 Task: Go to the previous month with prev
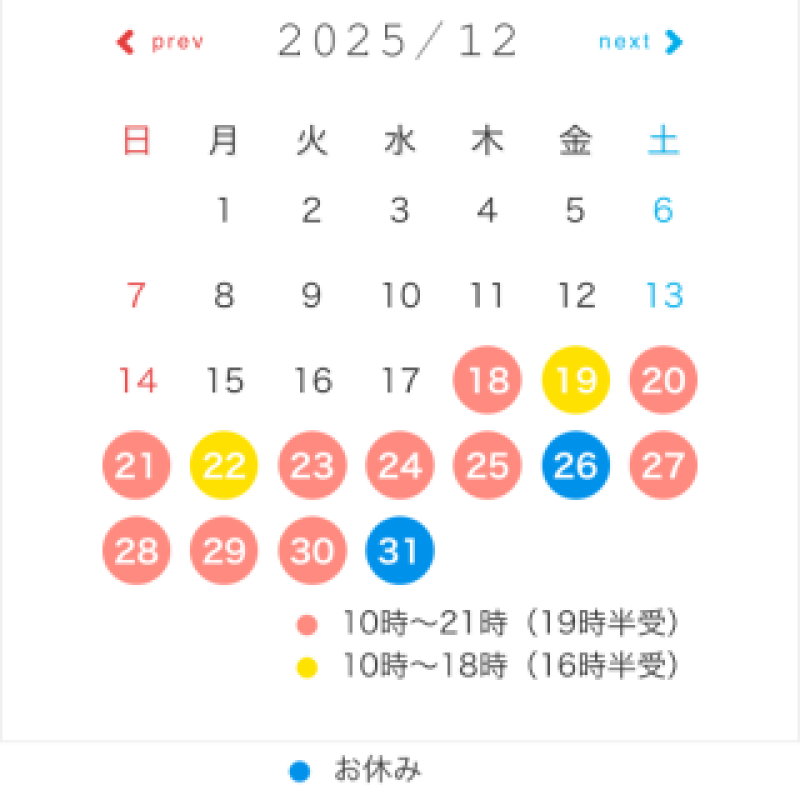click(161, 42)
